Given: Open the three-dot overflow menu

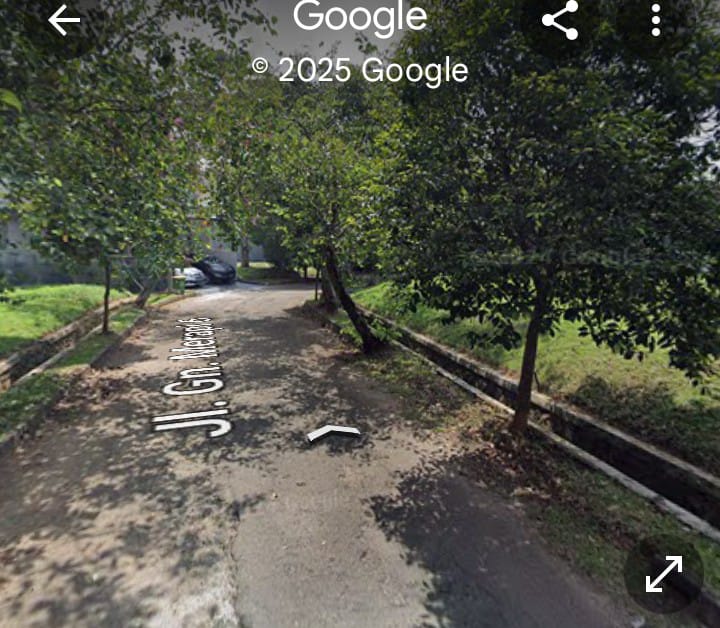Looking at the screenshot, I should (656, 20).
